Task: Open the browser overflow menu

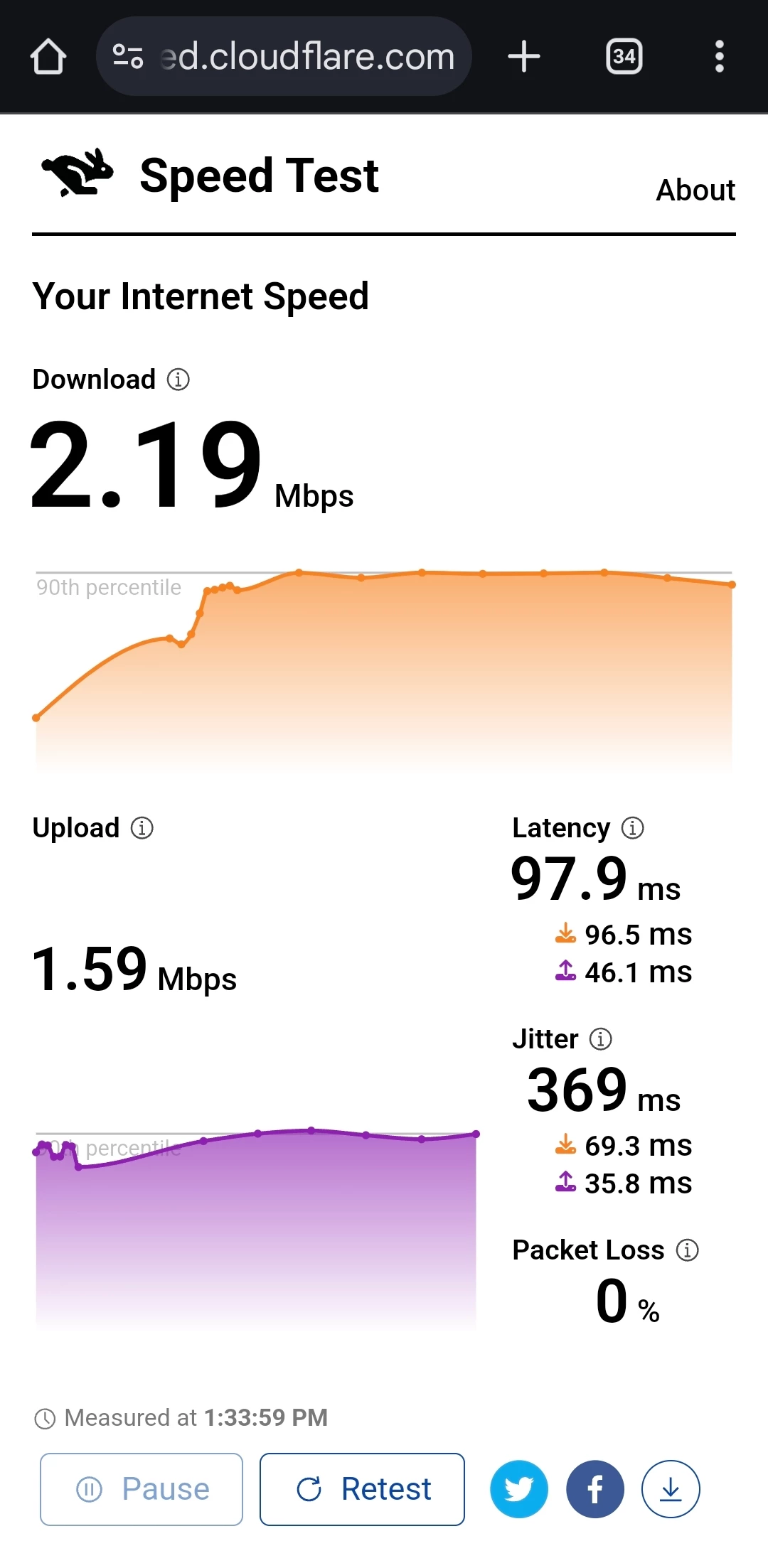Action: 719,57
